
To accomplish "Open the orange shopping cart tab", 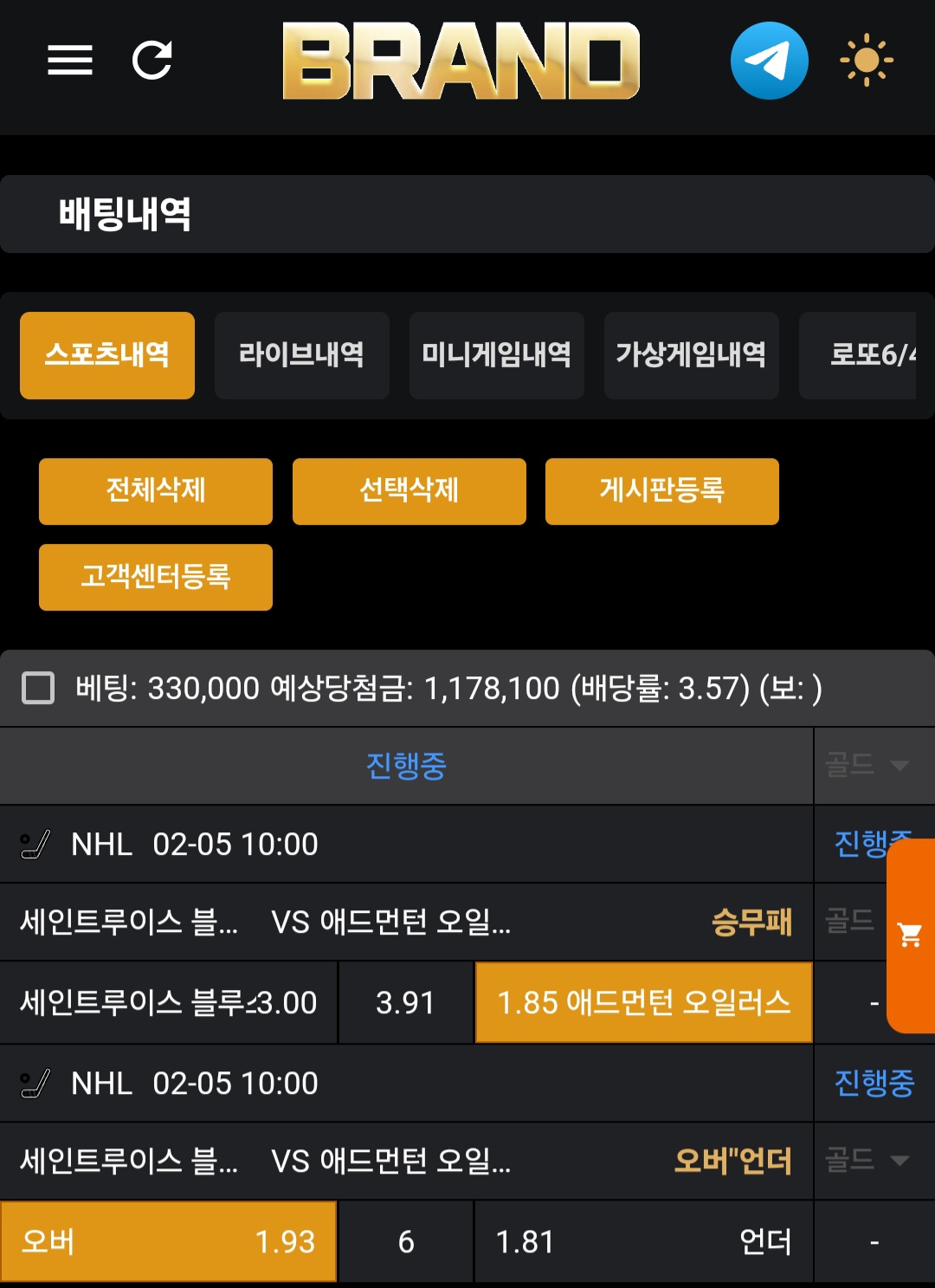I will (x=911, y=935).
